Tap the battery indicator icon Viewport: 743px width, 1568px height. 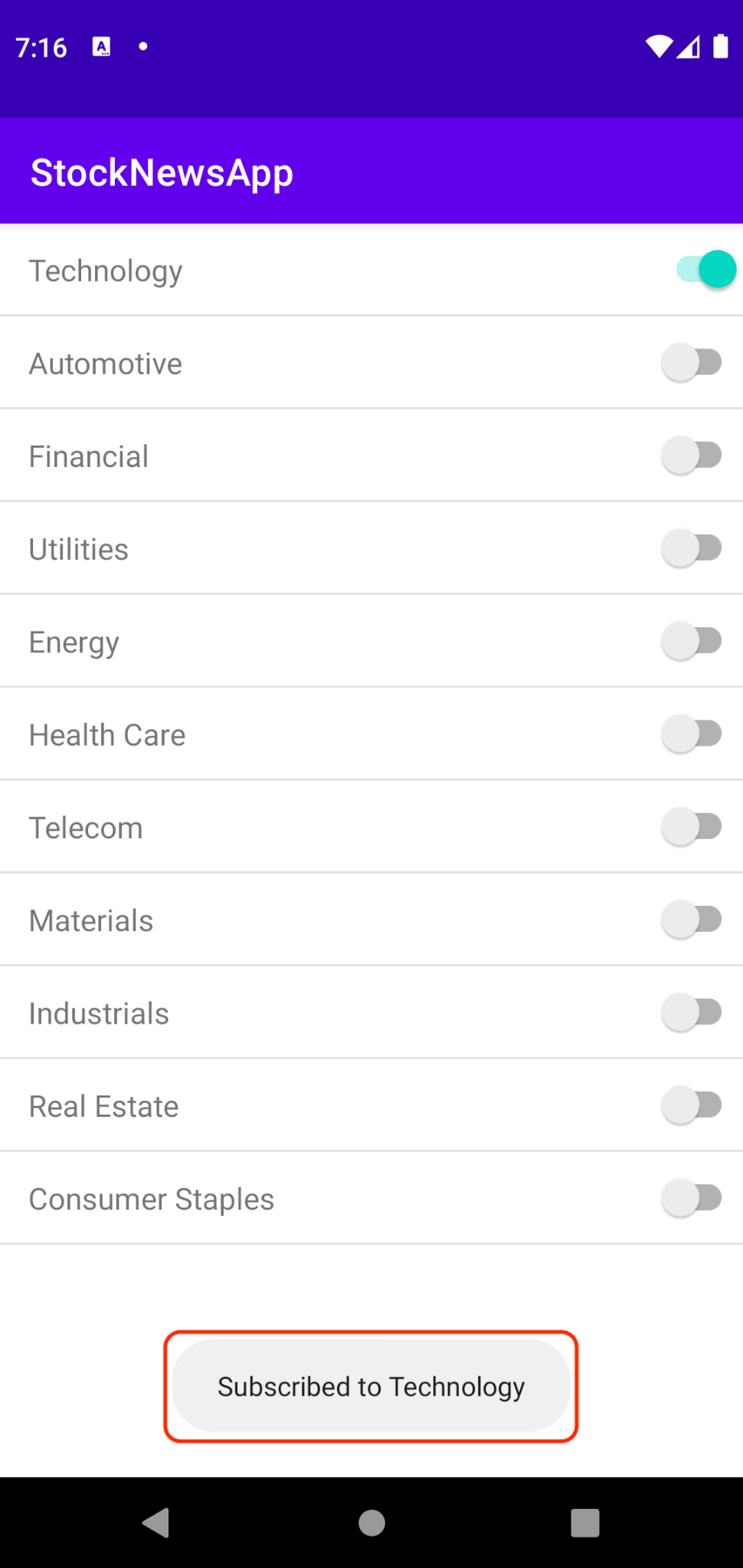pos(721,47)
